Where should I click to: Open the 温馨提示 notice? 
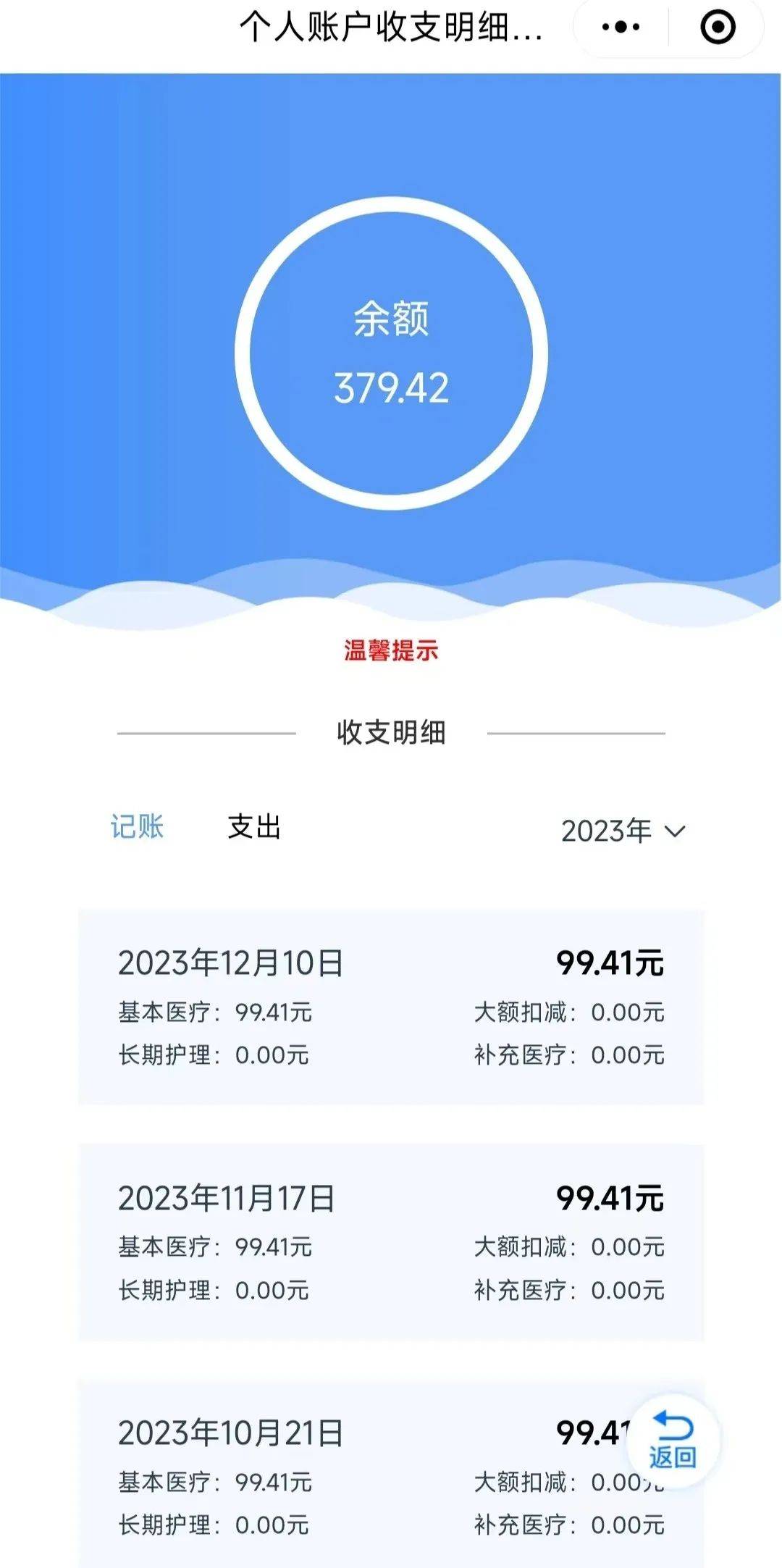click(x=391, y=650)
